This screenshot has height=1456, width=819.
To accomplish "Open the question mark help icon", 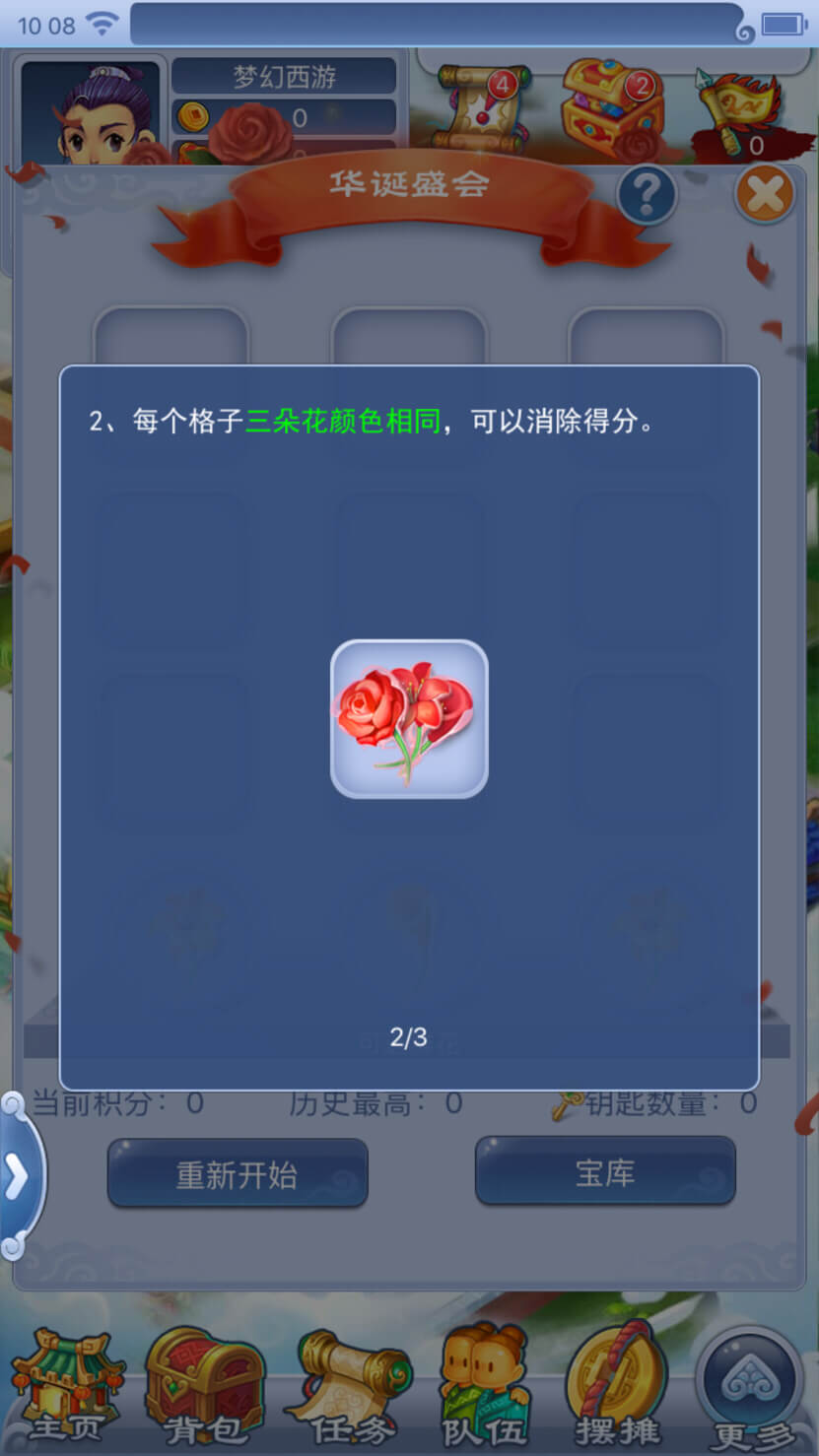I will click(x=647, y=194).
